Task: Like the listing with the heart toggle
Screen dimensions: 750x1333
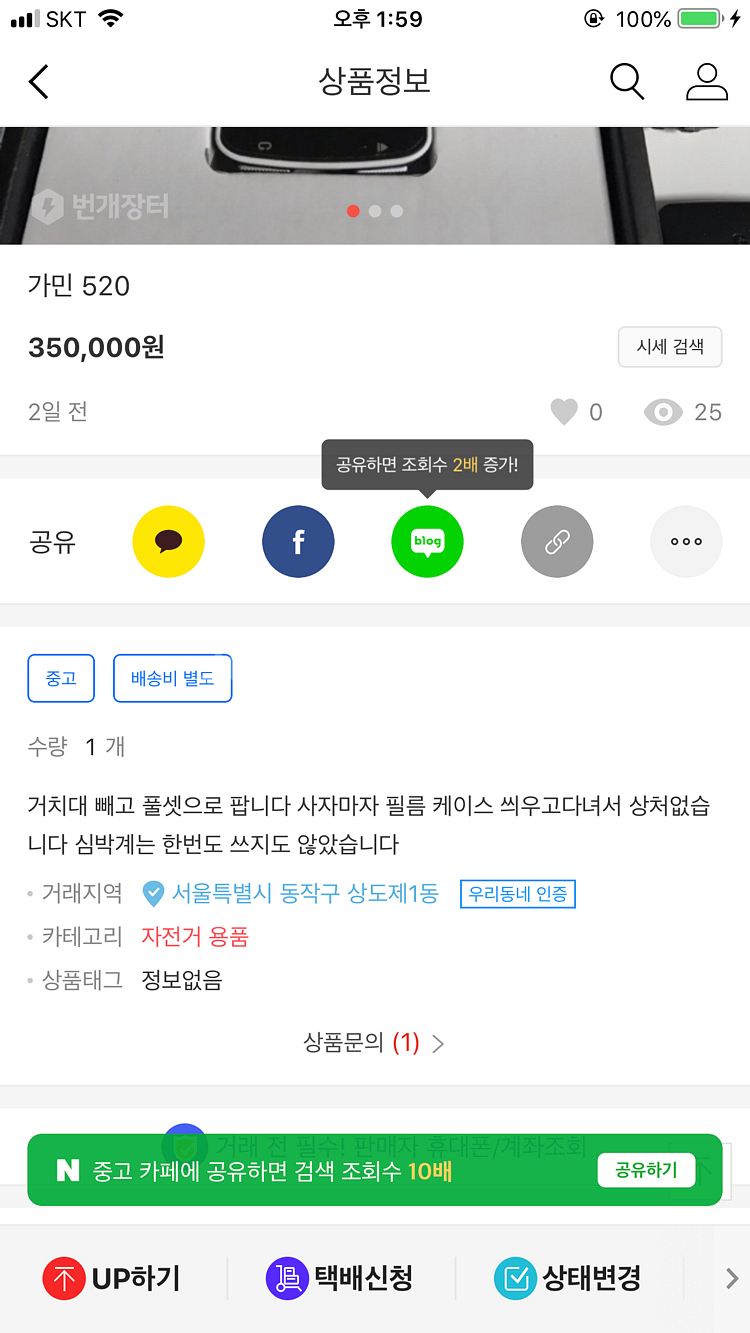Action: point(566,411)
